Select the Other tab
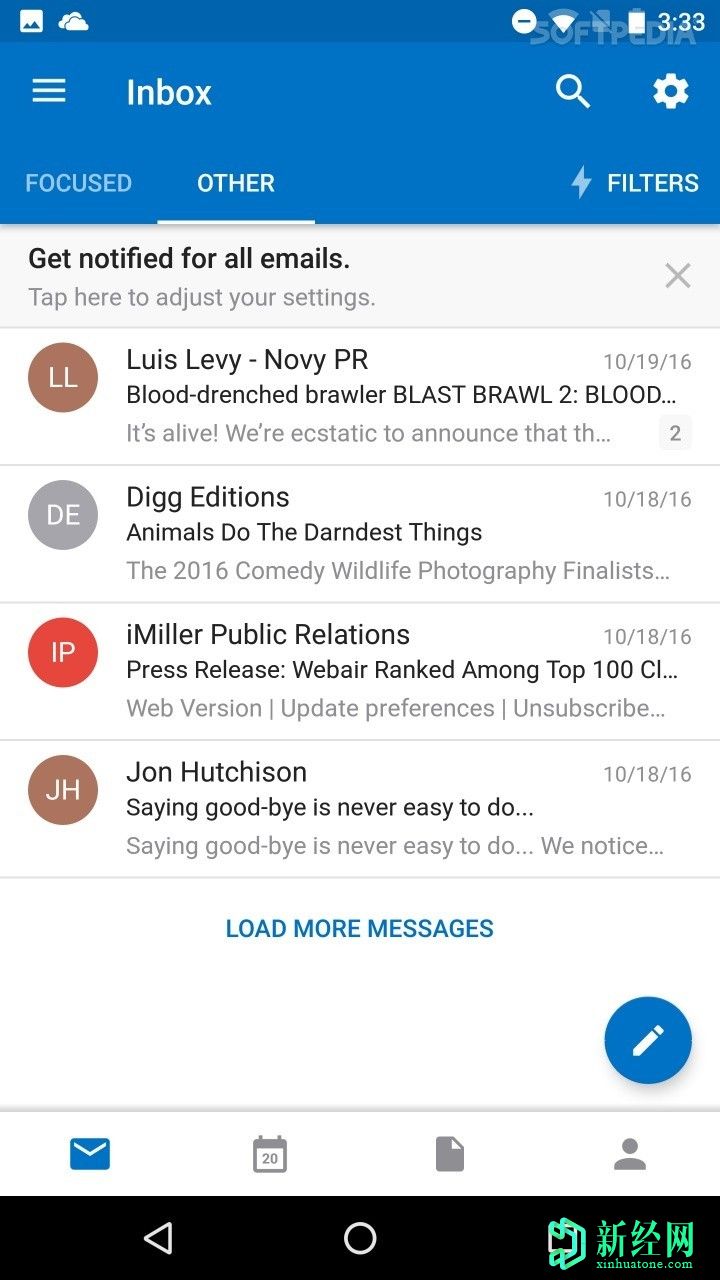This screenshot has width=720, height=1280. coord(236,183)
